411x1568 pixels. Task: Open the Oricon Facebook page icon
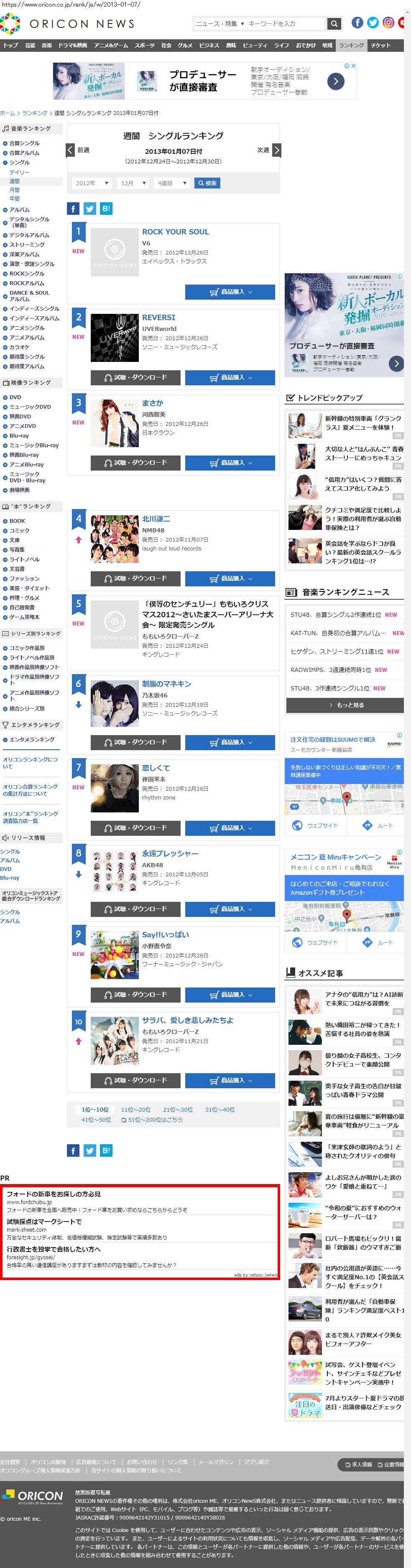click(357, 23)
